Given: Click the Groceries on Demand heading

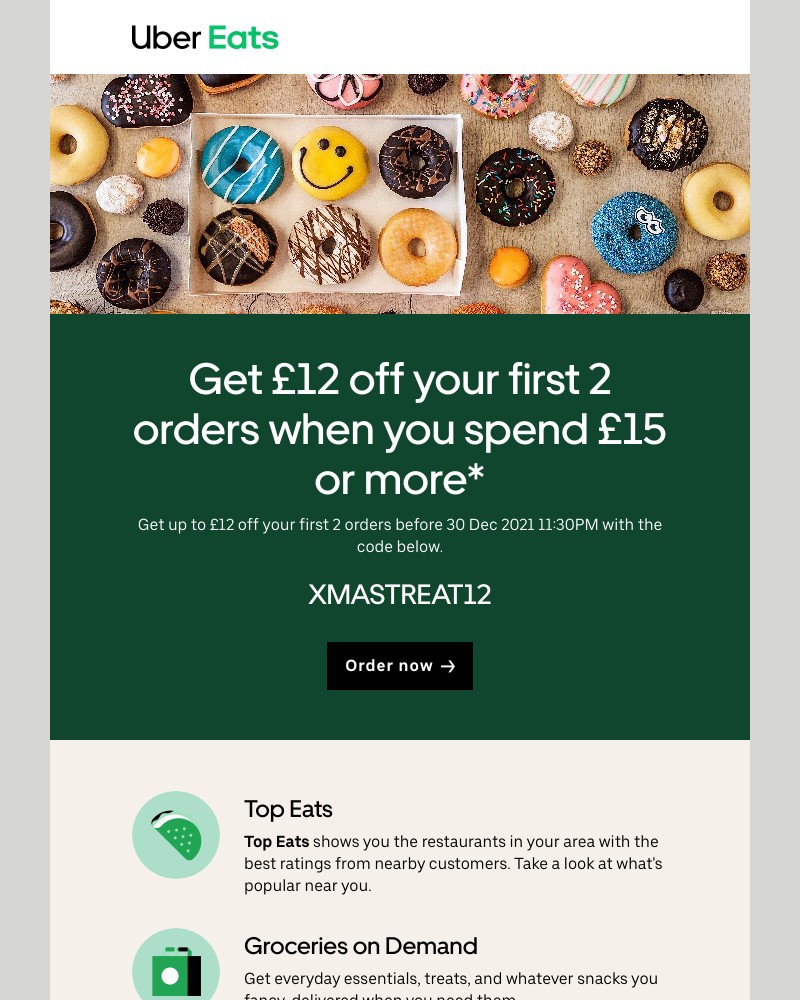Looking at the screenshot, I should (360, 946).
